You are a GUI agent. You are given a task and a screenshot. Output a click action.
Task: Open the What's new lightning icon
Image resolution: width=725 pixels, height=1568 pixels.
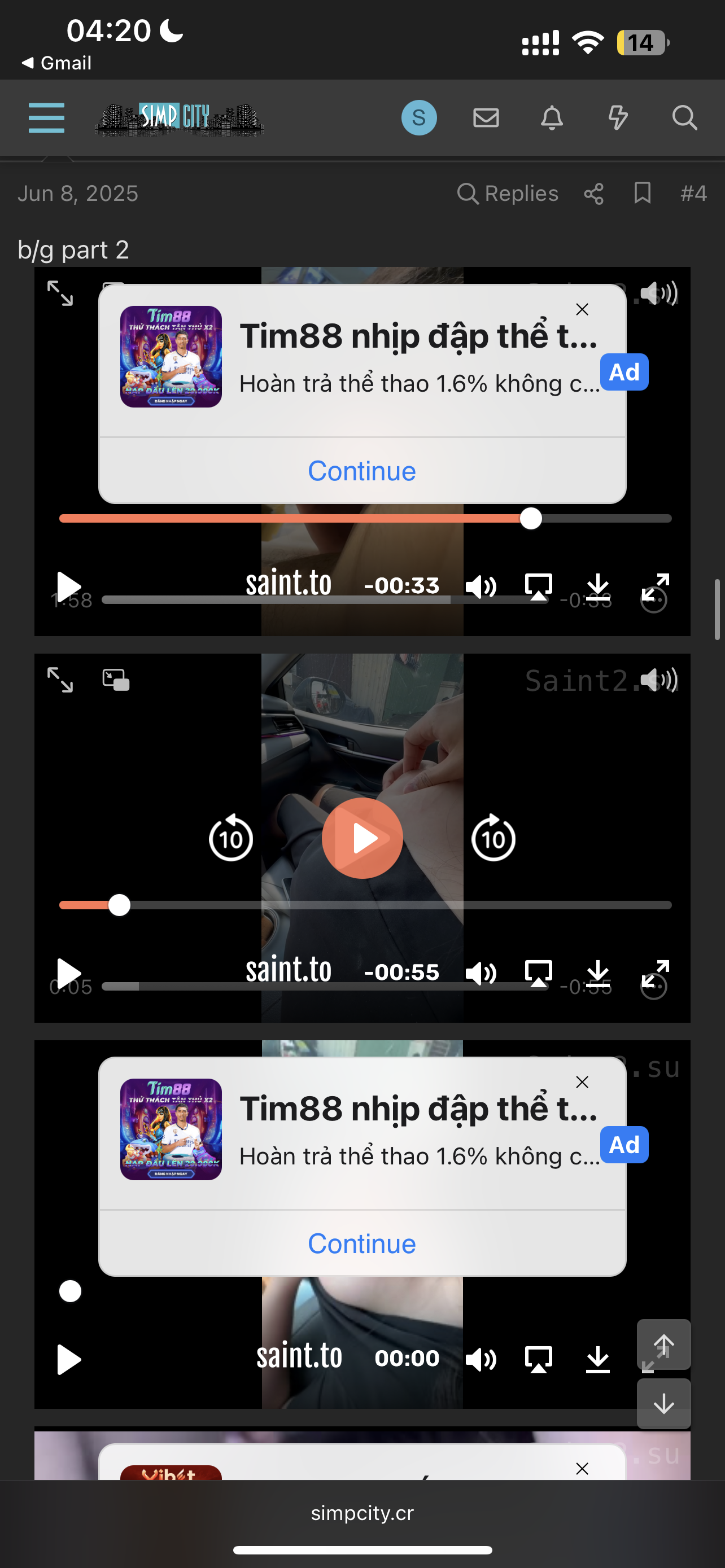pyautogui.click(x=618, y=117)
